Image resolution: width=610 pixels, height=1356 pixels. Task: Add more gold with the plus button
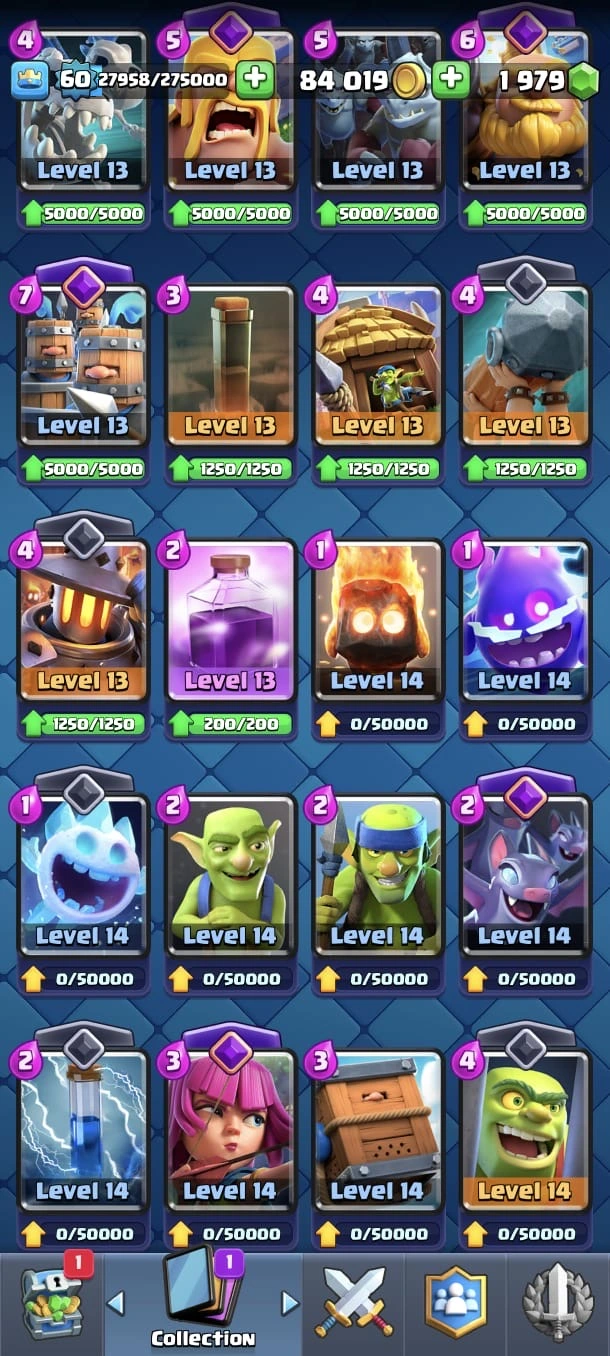tap(451, 80)
